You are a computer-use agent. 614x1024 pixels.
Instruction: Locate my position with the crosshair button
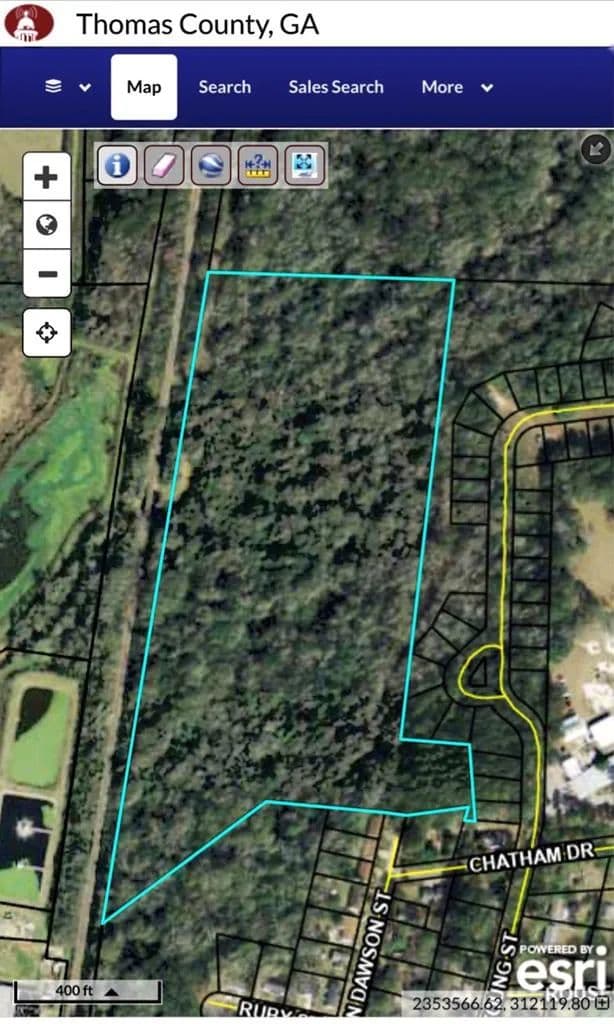click(x=47, y=332)
